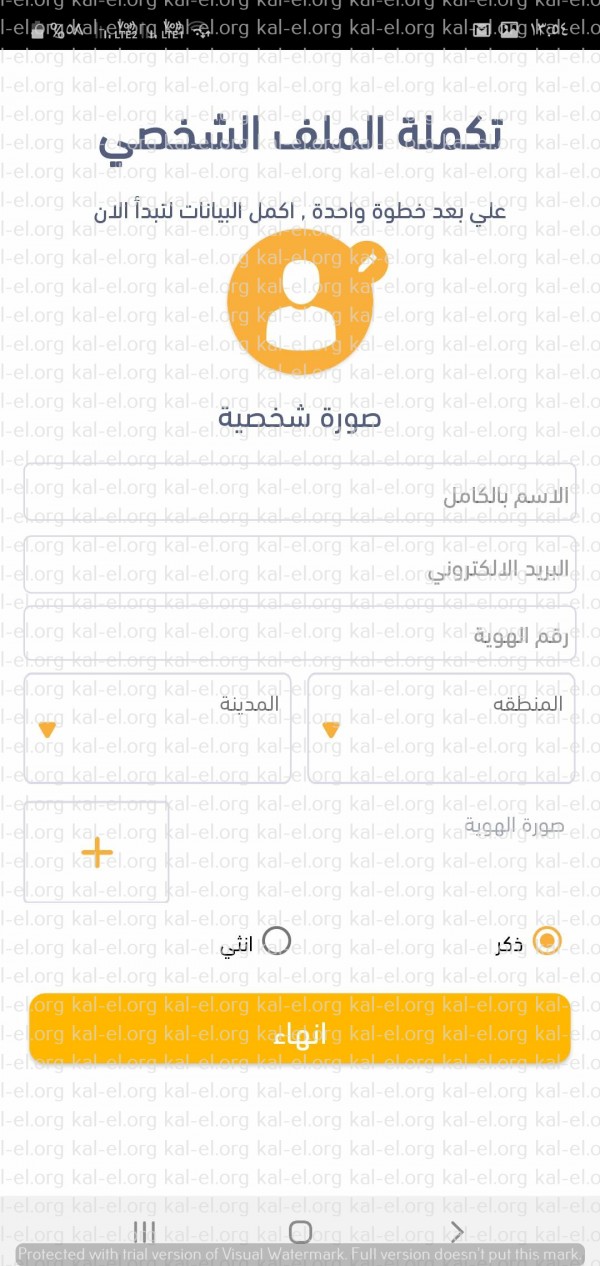Open the المدينة city dropdown
This screenshot has height=1266, width=600.
(x=158, y=728)
